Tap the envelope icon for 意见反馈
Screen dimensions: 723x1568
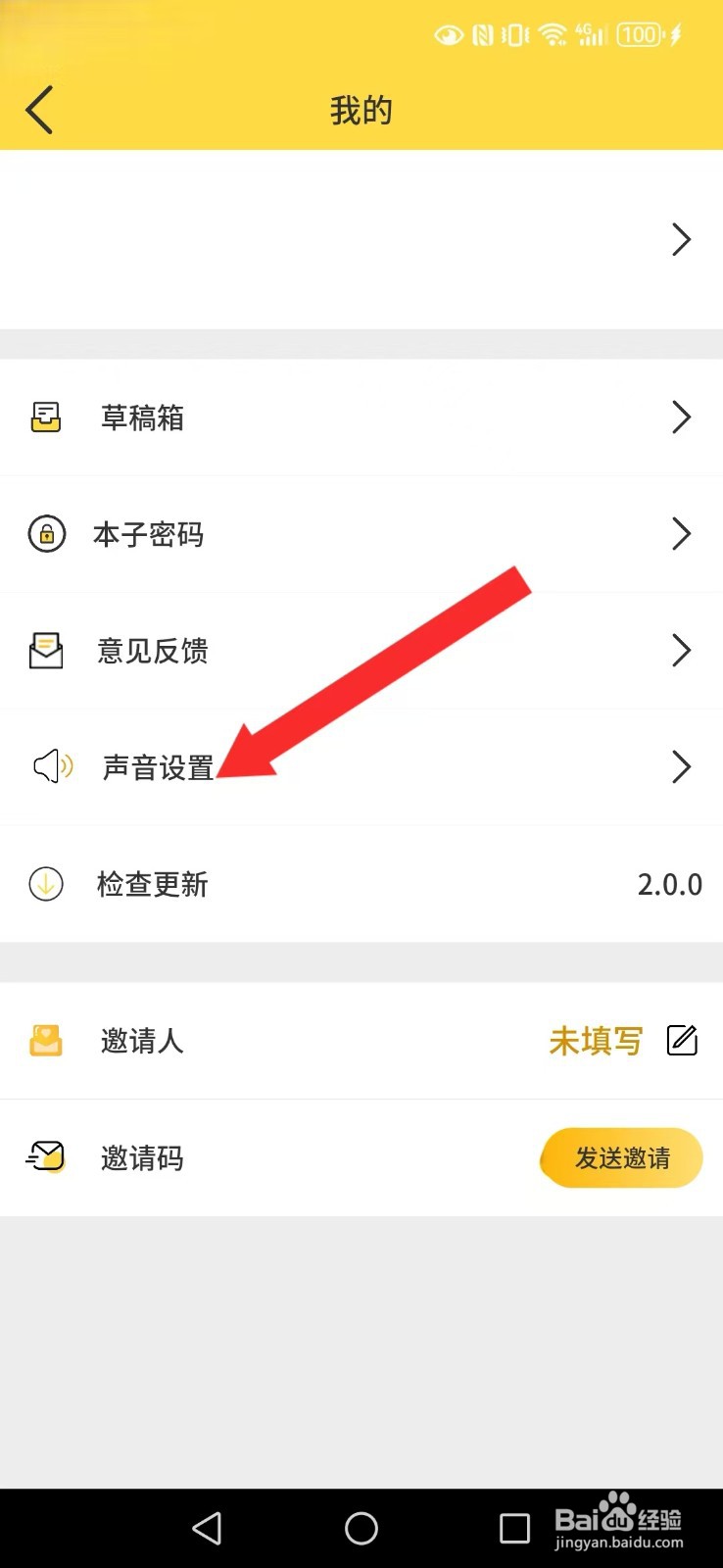point(47,650)
